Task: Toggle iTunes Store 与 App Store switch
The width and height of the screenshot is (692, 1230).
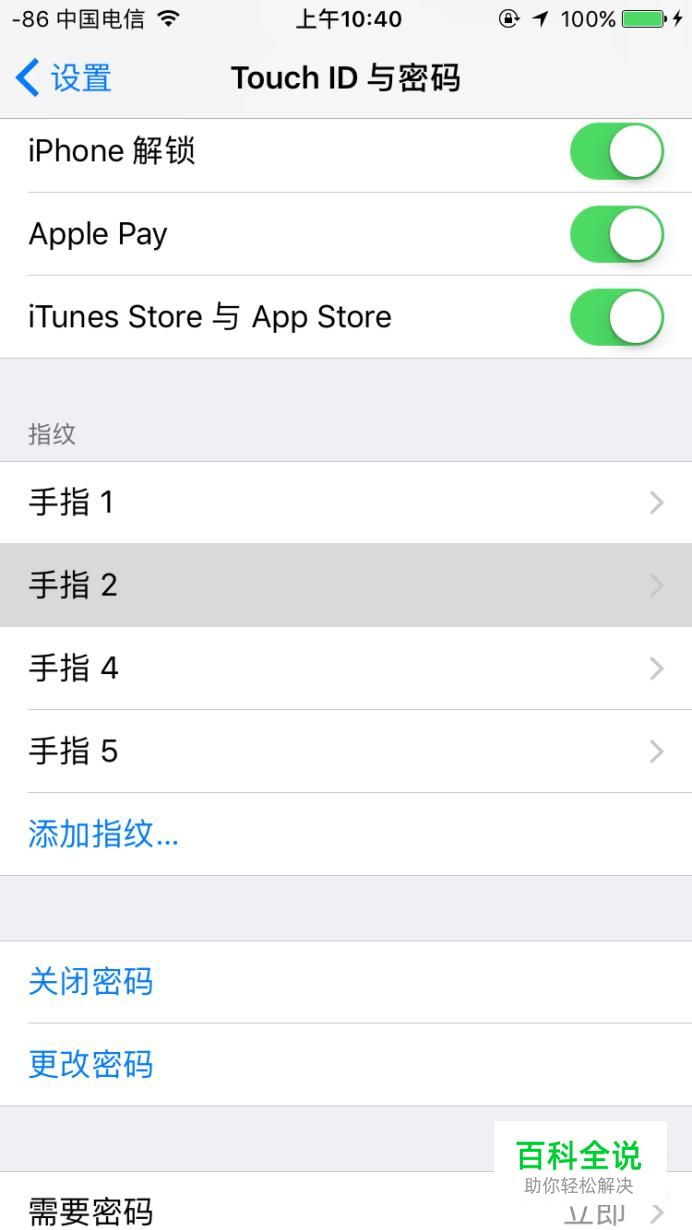Action: [617, 317]
